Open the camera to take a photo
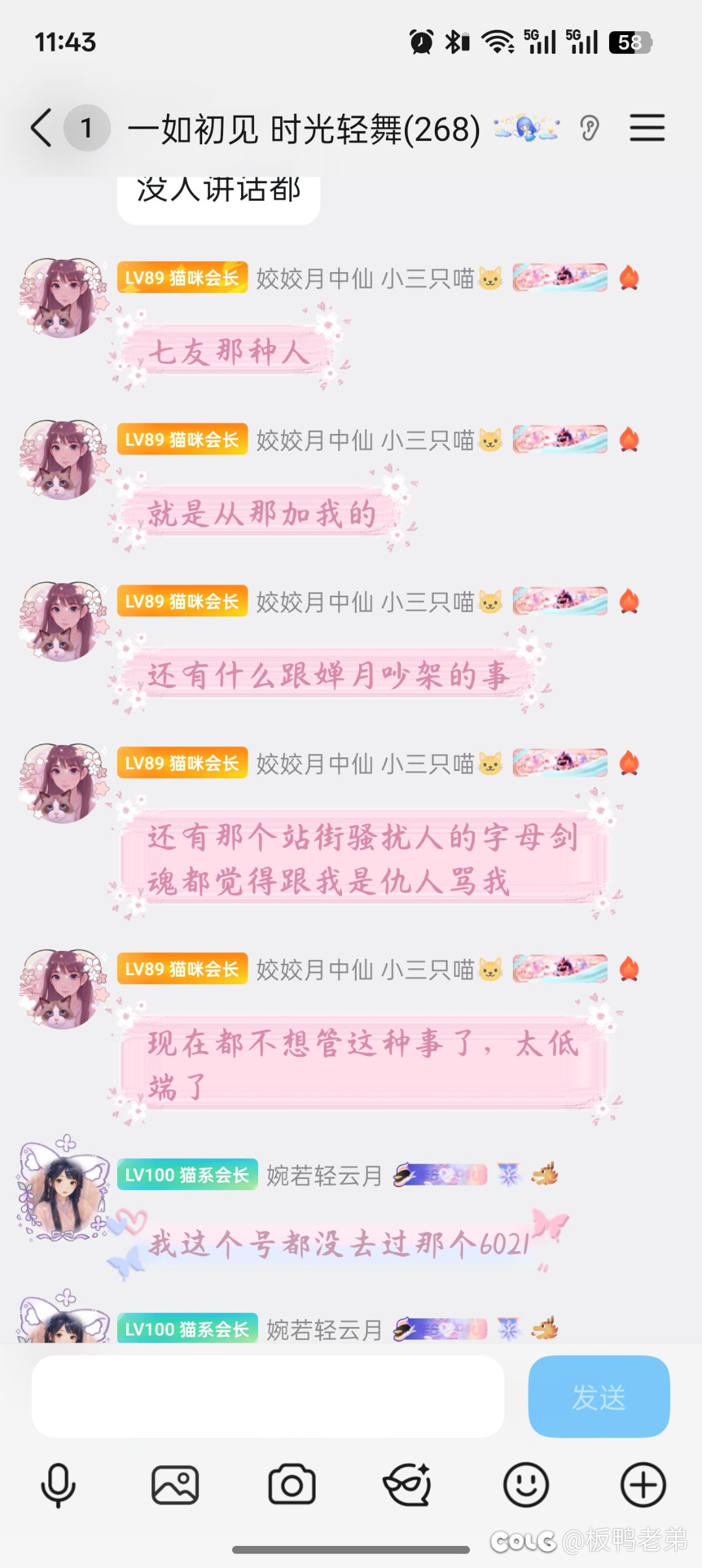 292,1485
